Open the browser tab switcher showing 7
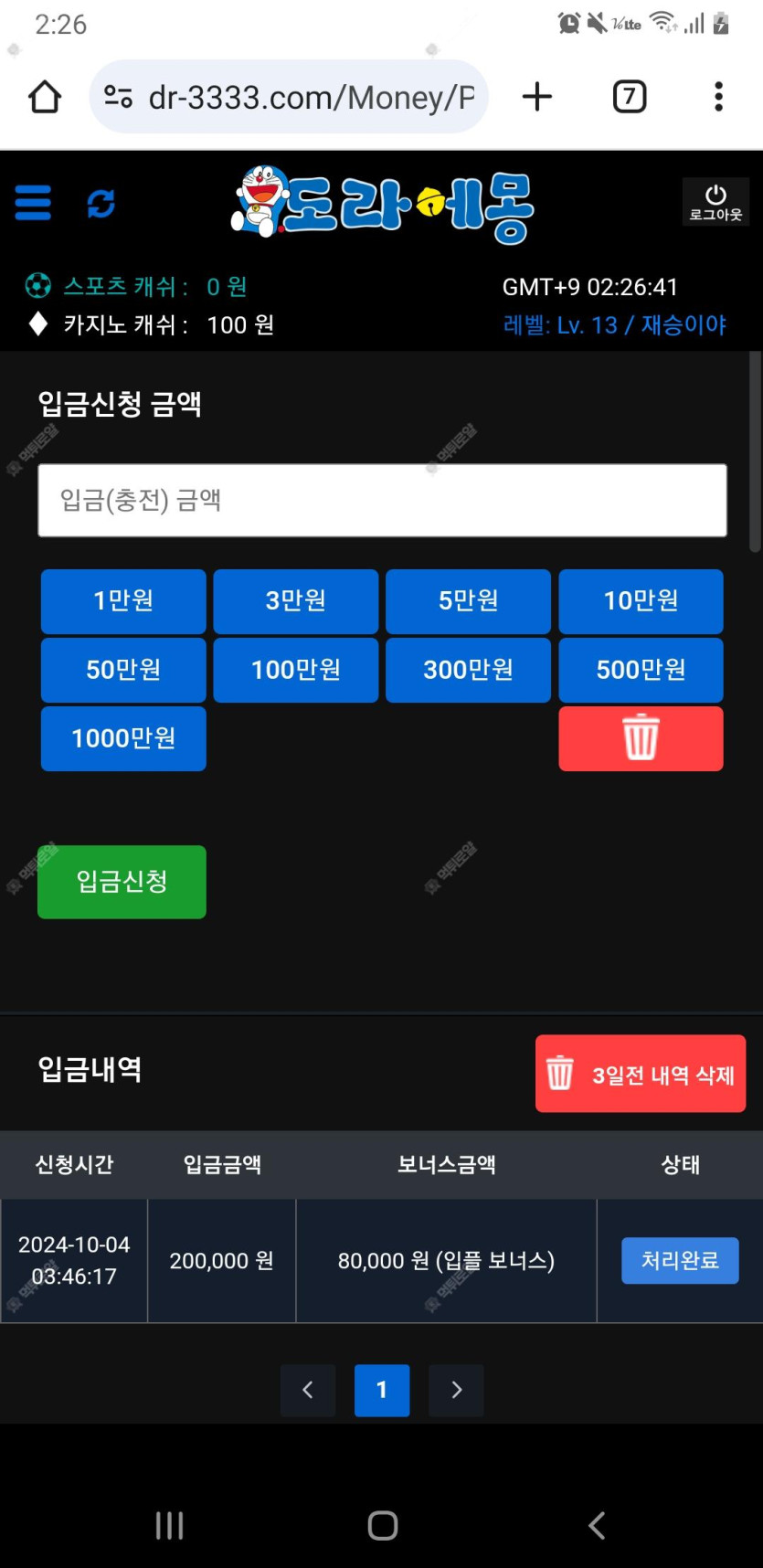Viewport: 763px width, 1568px height. [x=629, y=96]
